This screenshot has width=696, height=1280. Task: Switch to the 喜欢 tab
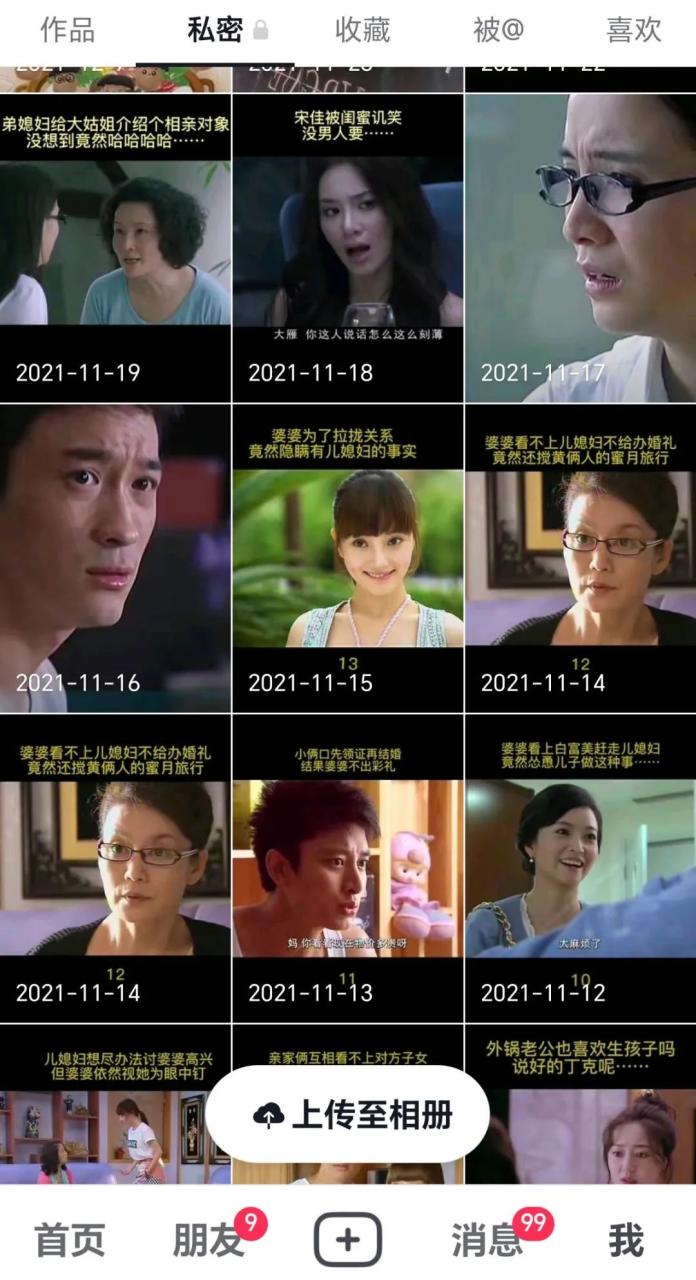pos(633,30)
